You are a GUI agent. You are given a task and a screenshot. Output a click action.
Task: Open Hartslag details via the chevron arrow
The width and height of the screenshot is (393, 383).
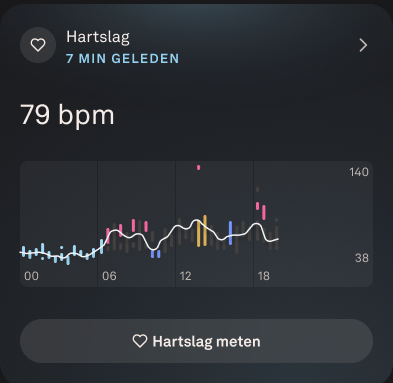[363, 45]
